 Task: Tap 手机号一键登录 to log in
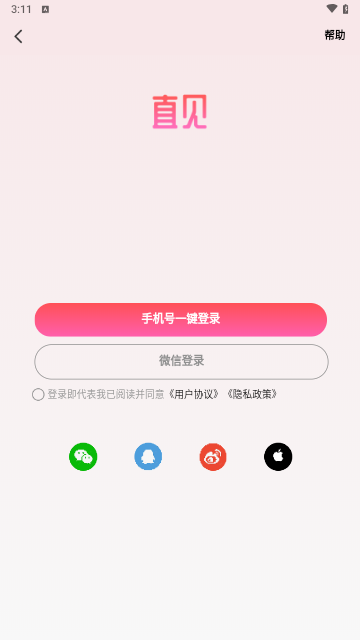click(181, 320)
